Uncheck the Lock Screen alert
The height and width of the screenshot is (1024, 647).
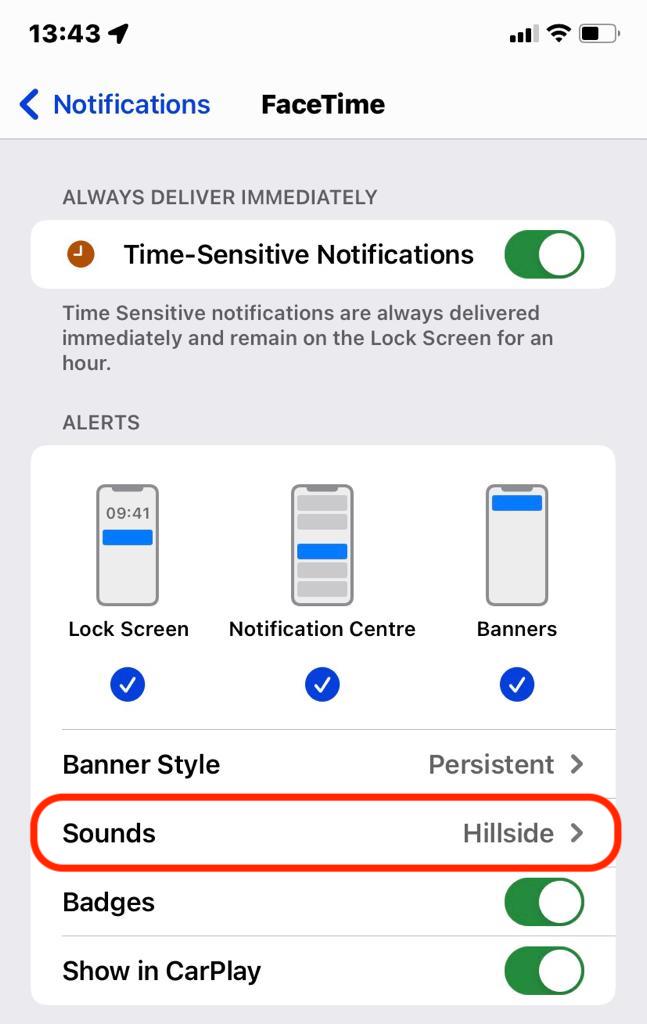point(127,684)
